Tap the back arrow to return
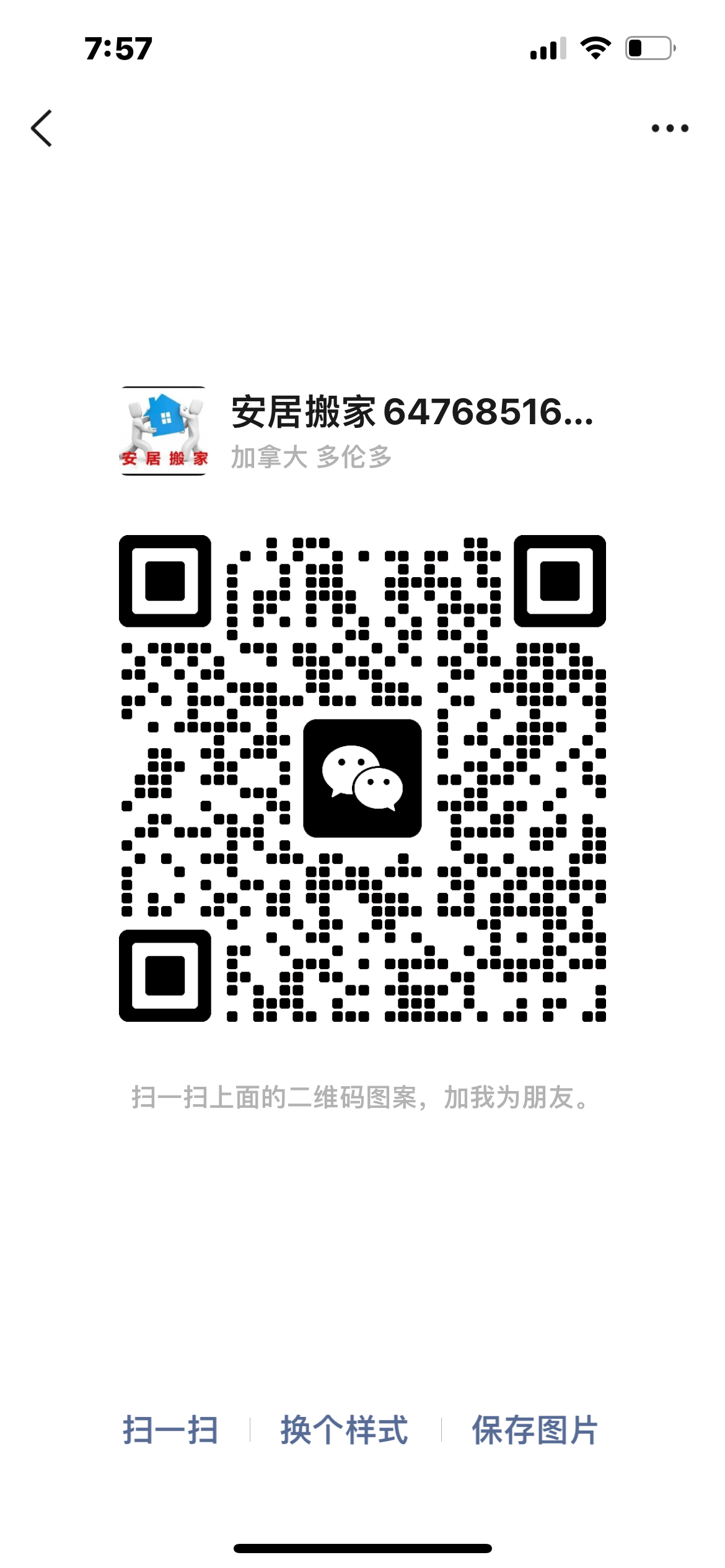 (41, 127)
